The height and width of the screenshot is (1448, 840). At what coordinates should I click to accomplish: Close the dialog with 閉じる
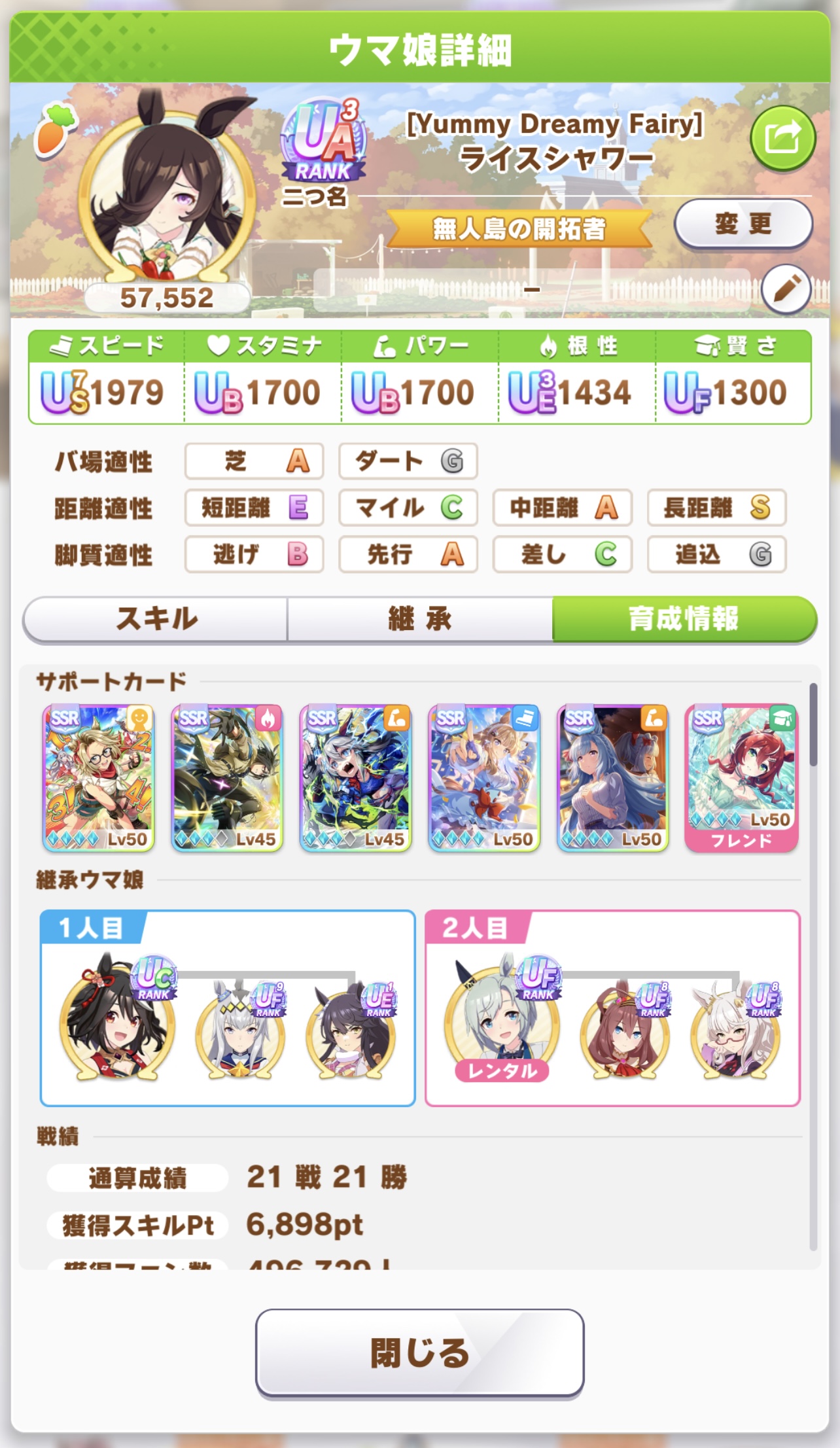pyautogui.click(x=419, y=1352)
